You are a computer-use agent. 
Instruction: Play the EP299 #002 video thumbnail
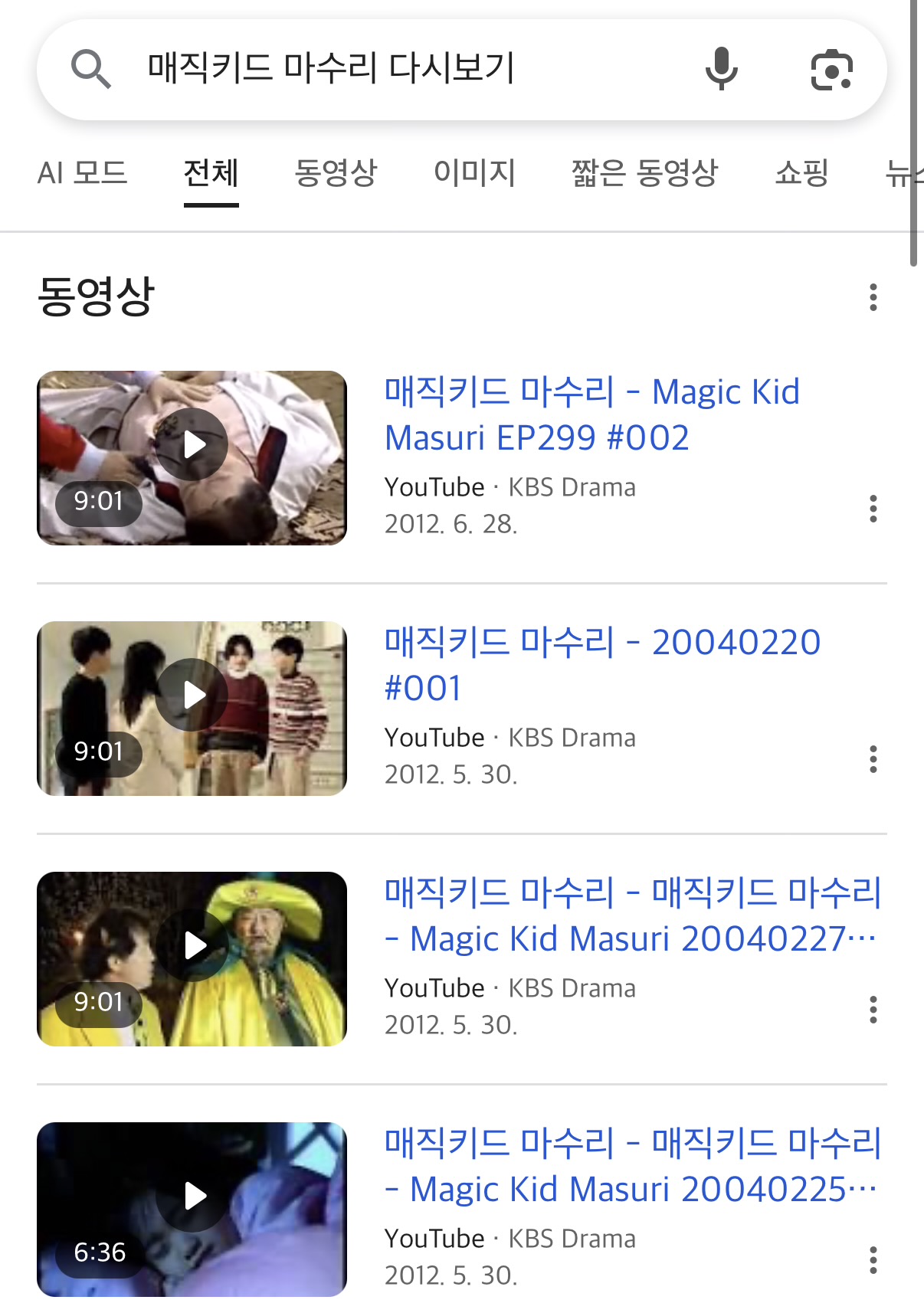click(x=192, y=458)
